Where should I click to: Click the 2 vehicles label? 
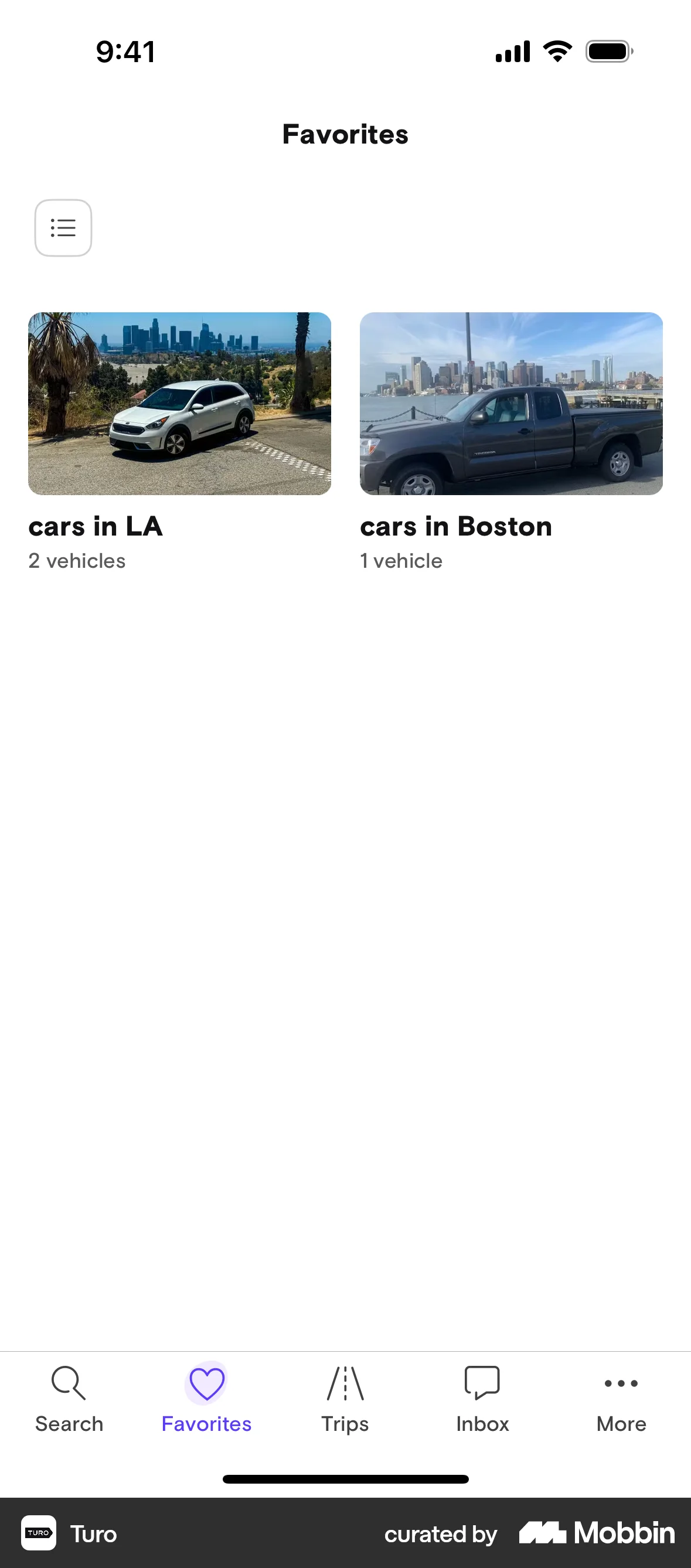(x=77, y=561)
